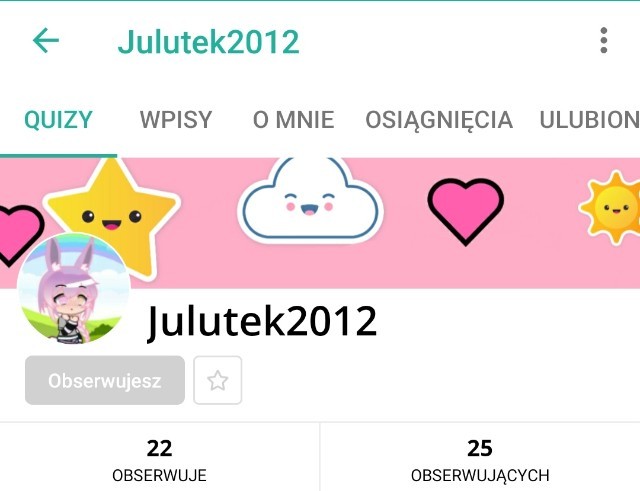Tap the star icon button
Screen dimensions: 640x491
[218, 381]
